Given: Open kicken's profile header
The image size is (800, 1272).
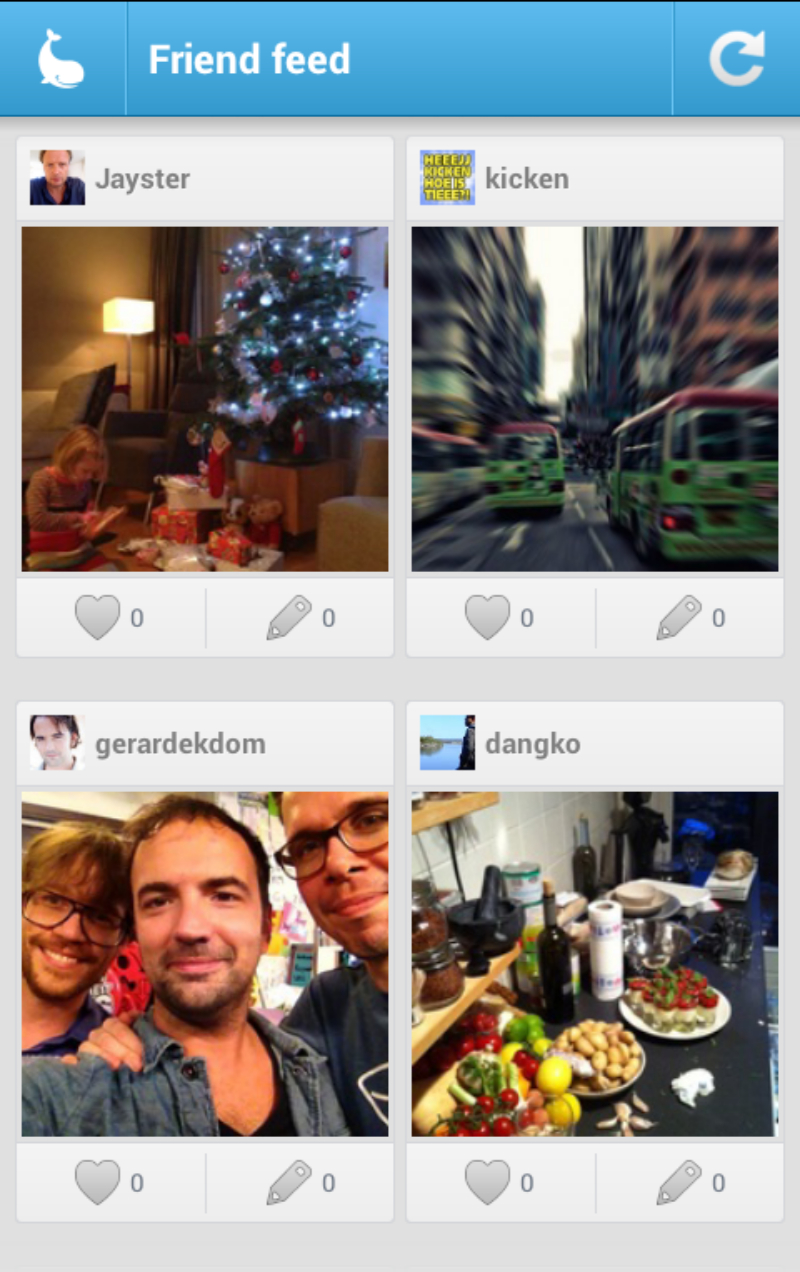Looking at the screenshot, I should 595,179.
